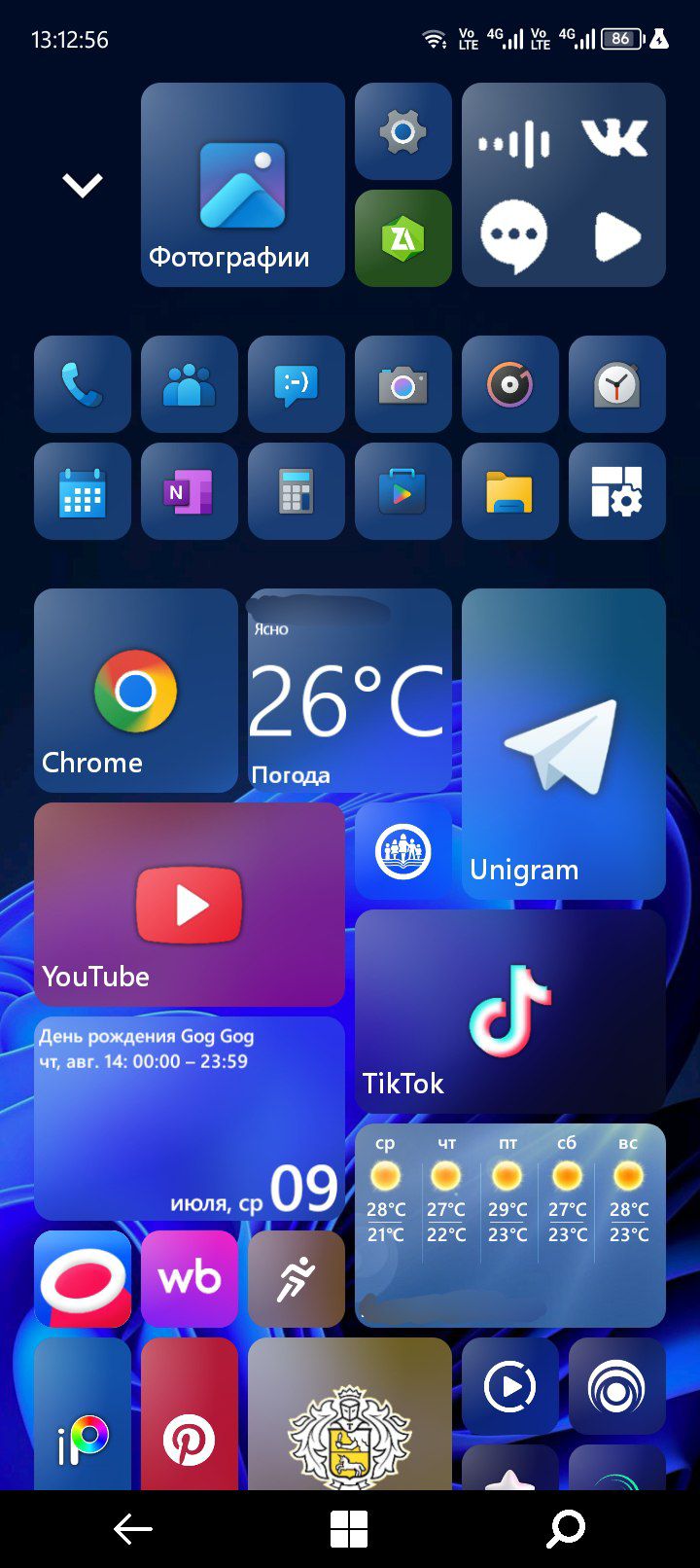Image resolution: width=700 pixels, height=1568 pixels.
Task: Open Unigram messenger
Action: click(x=564, y=744)
